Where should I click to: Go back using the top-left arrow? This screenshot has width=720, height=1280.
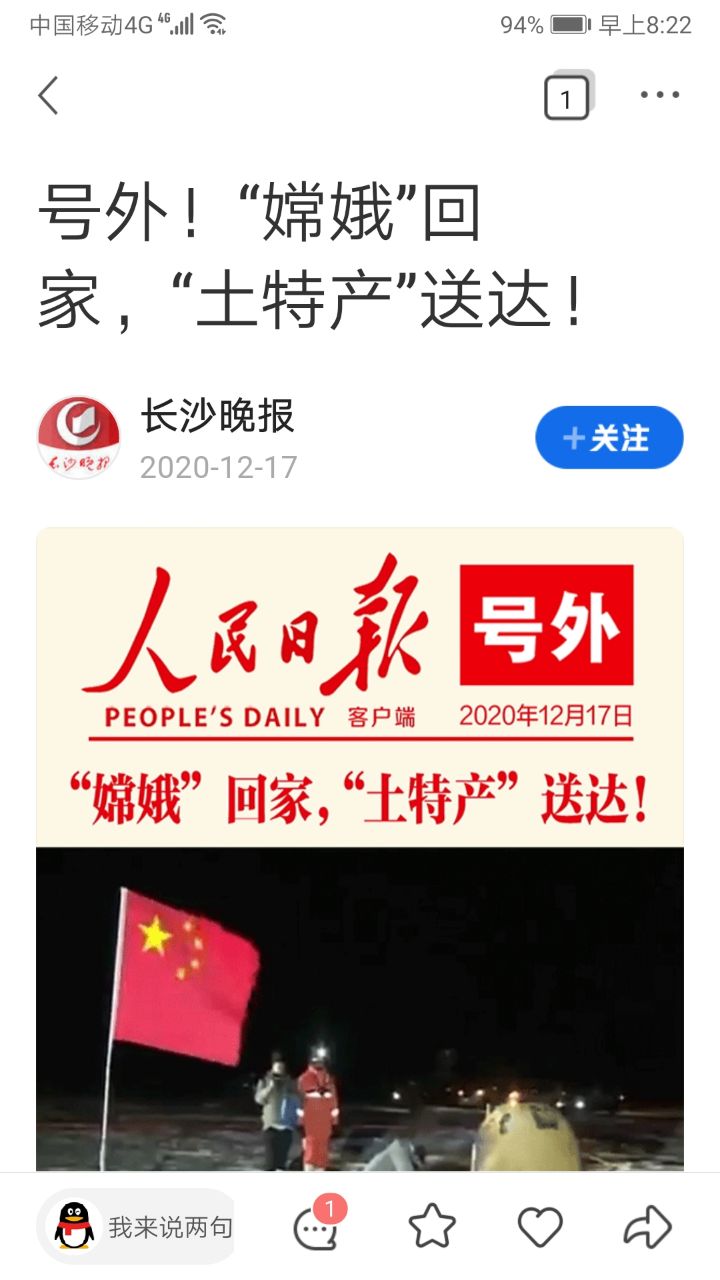[x=48, y=96]
